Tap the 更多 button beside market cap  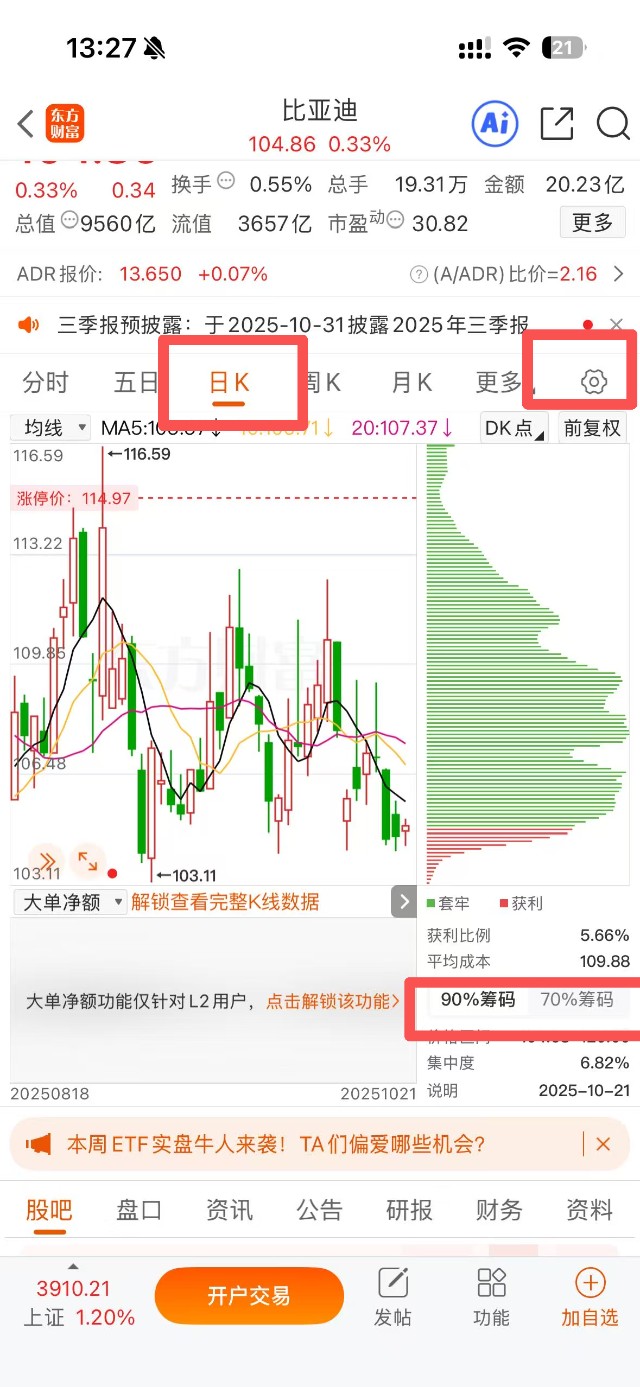(592, 222)
